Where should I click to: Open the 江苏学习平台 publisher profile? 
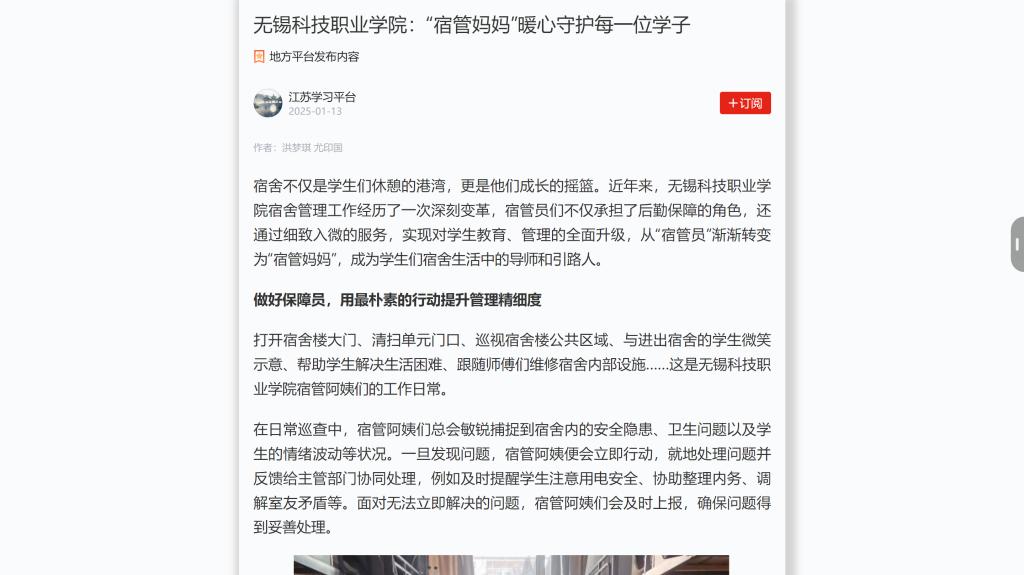[x=321, y=97]
